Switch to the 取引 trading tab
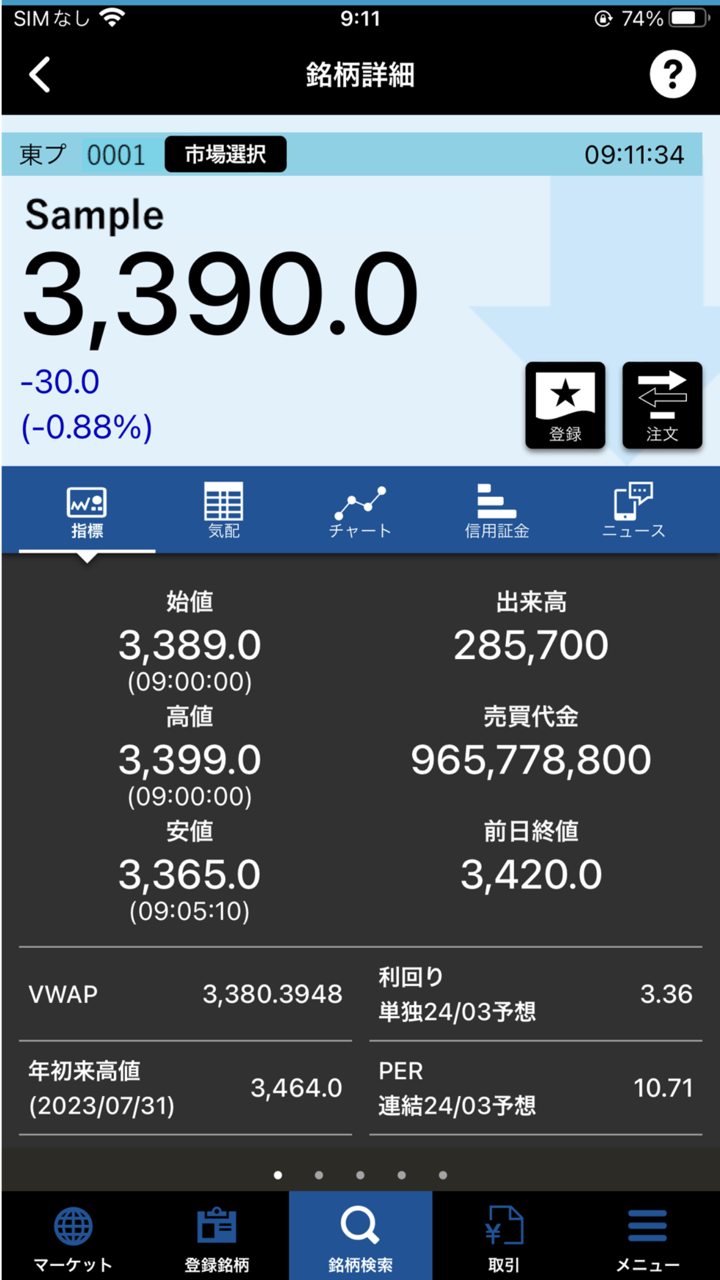This screenshot has height=1280, width=720. tap(504, 1237)
